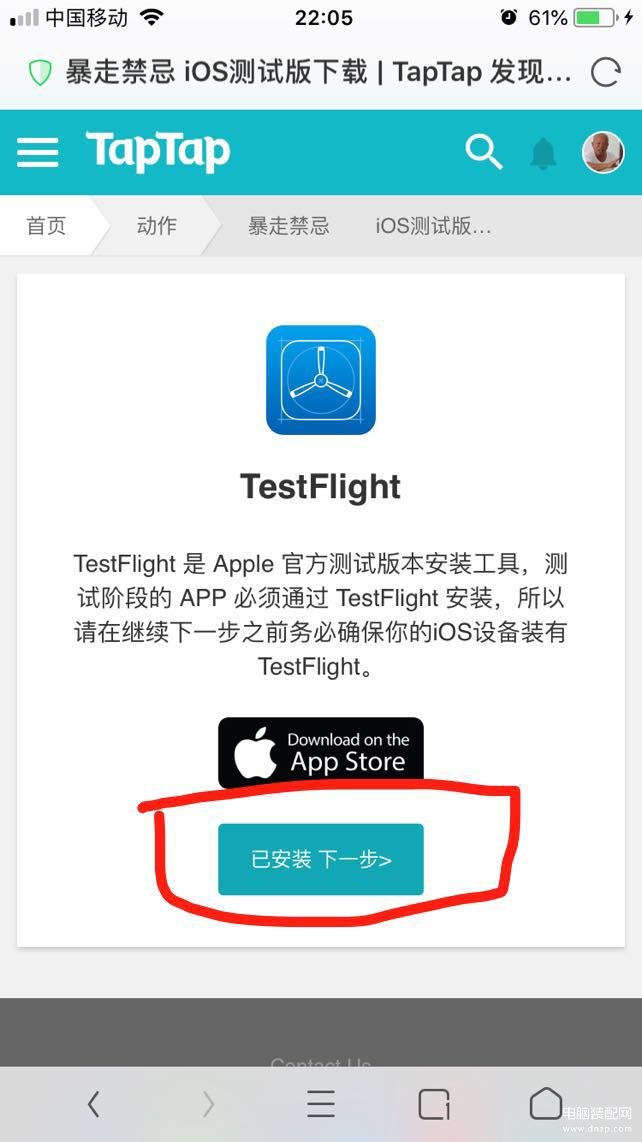The height and width of the screenshot is (1142, 642).
Task: Reload the page
Action: coord(605,72)
